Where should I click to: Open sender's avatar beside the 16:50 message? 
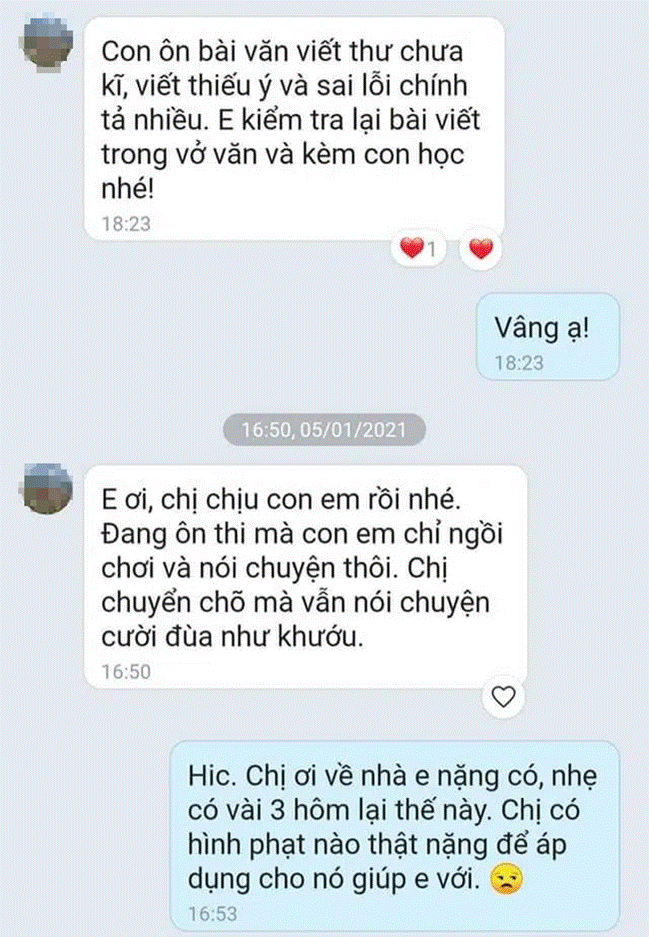[x=45, y=489]
